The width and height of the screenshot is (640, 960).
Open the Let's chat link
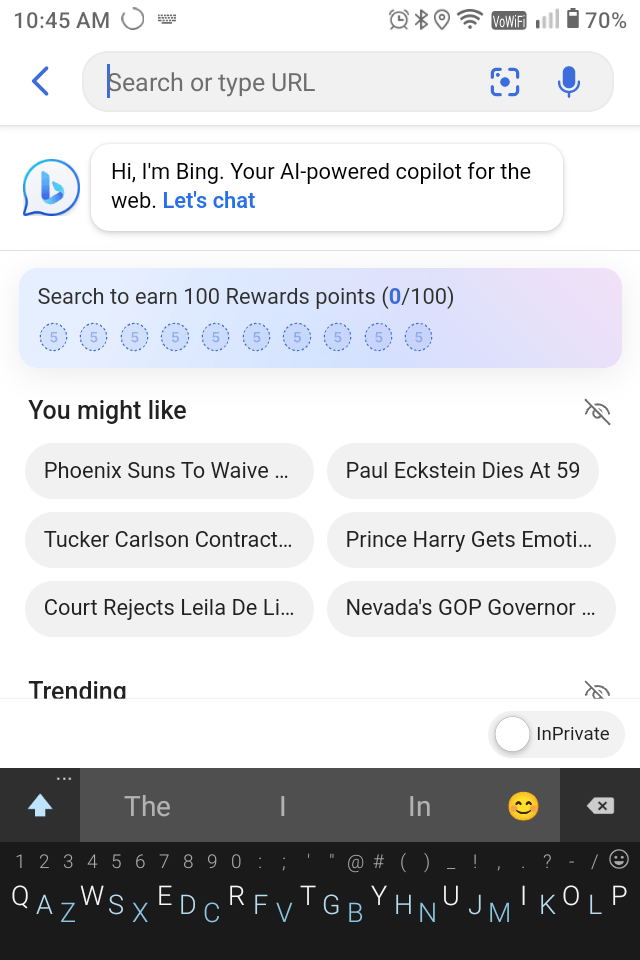(209, 200)
